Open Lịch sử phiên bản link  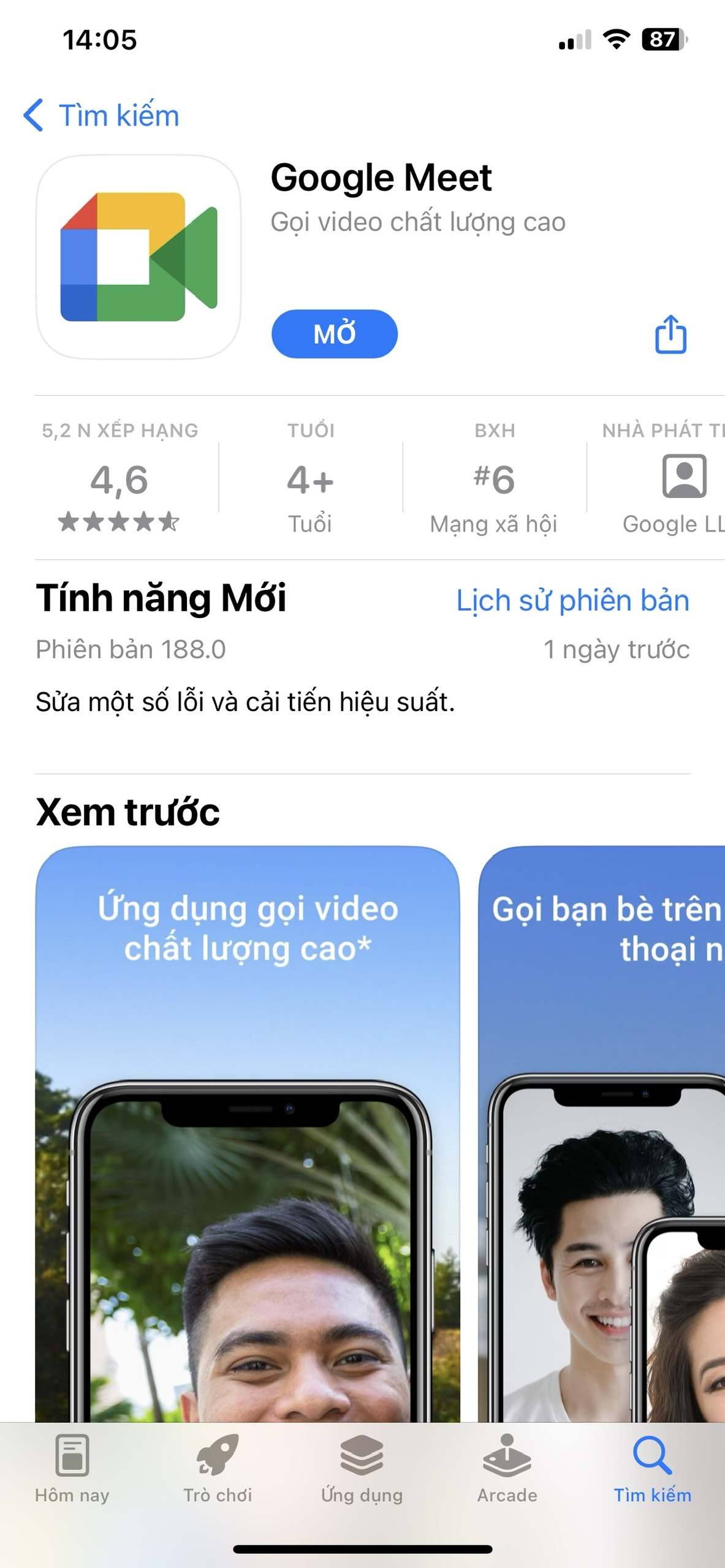[x=572, y=600]
